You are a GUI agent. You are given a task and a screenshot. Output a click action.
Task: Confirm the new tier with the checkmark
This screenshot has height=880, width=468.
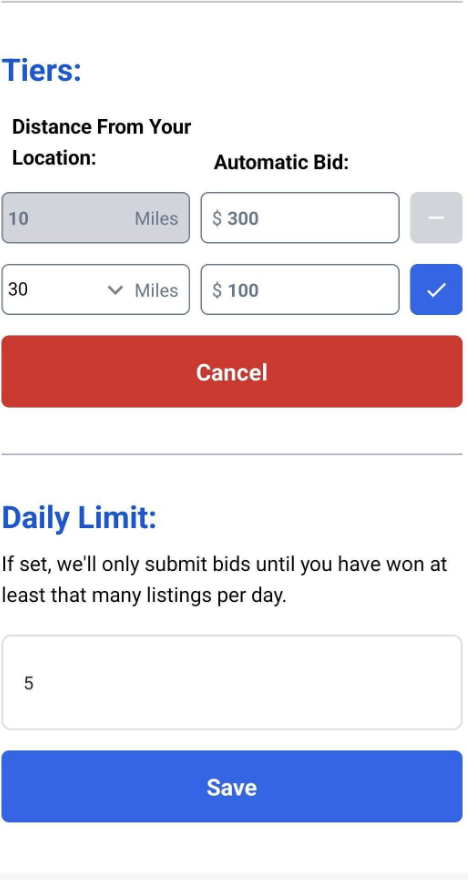coord(436,290)
